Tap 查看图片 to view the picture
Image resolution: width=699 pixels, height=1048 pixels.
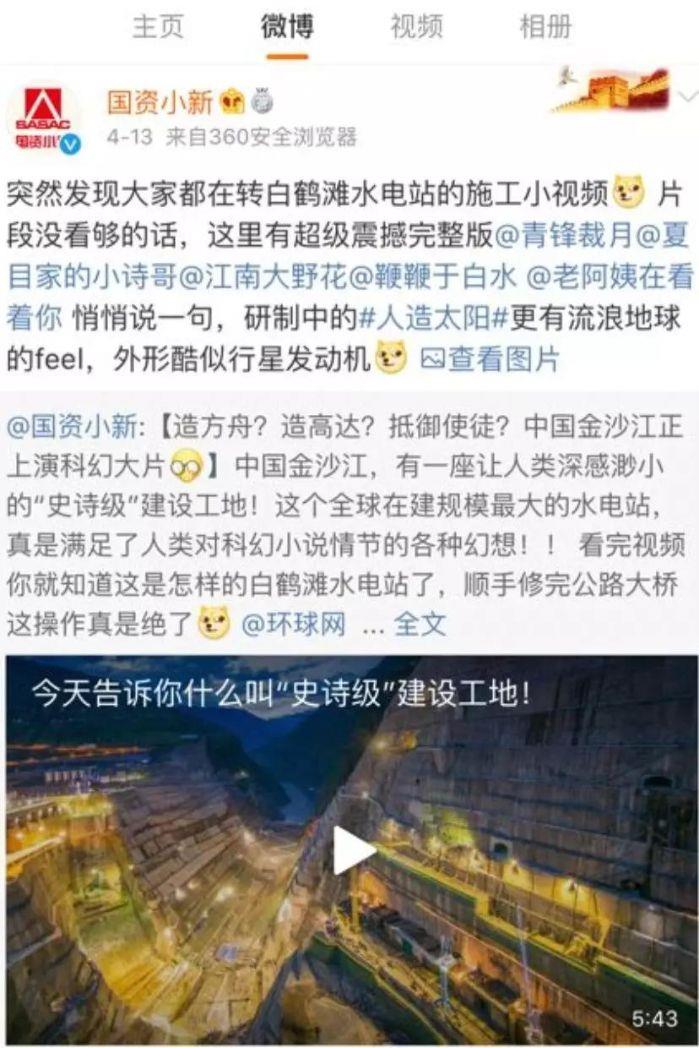(x=490, y=359)
